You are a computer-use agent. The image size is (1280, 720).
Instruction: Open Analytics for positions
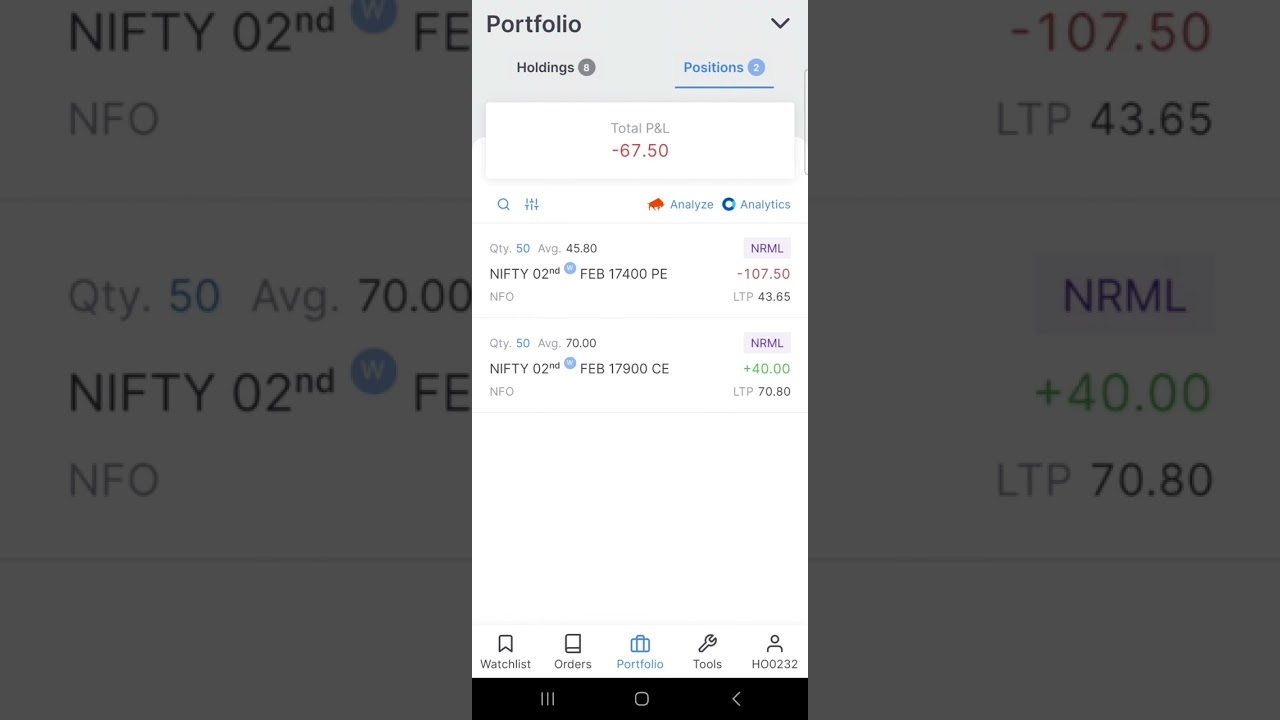click(x=756, y=205)
